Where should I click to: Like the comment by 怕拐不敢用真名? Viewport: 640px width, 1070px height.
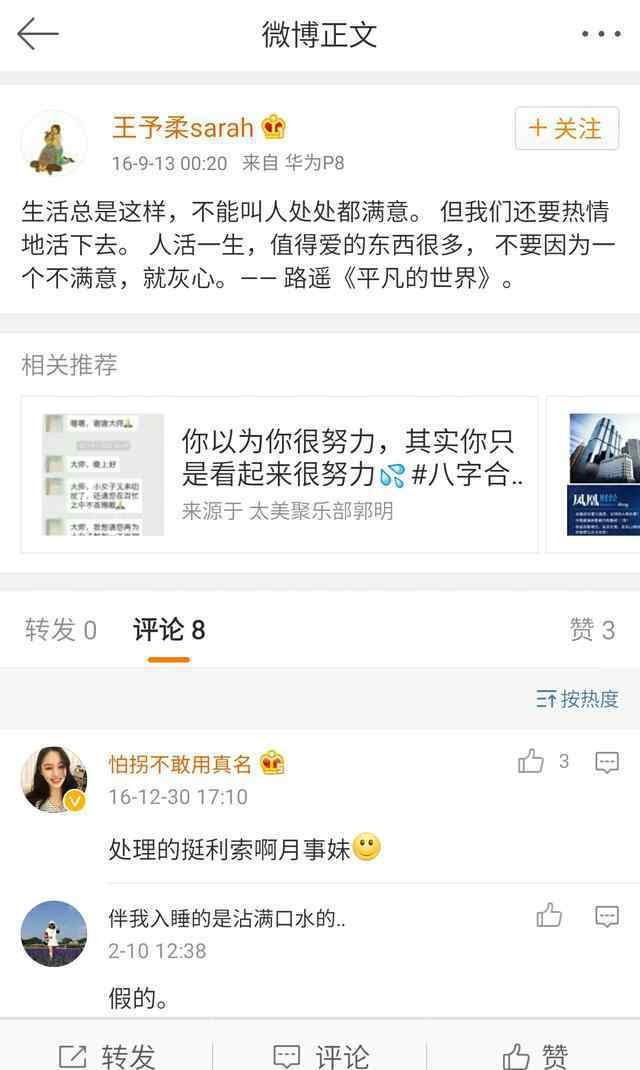click(x=531, y=762)
